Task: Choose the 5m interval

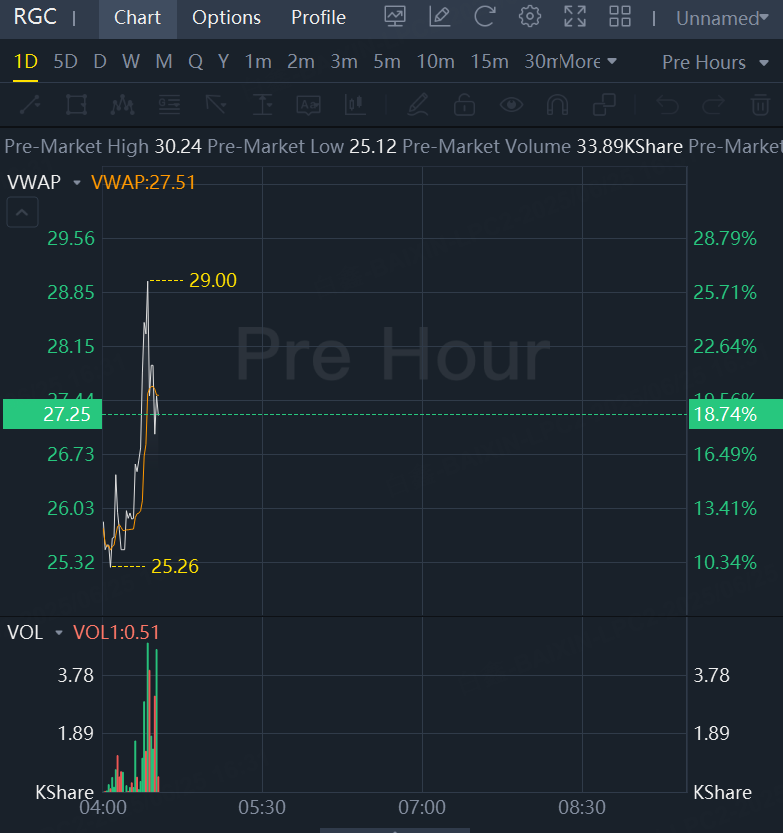Action: [387, 62]
